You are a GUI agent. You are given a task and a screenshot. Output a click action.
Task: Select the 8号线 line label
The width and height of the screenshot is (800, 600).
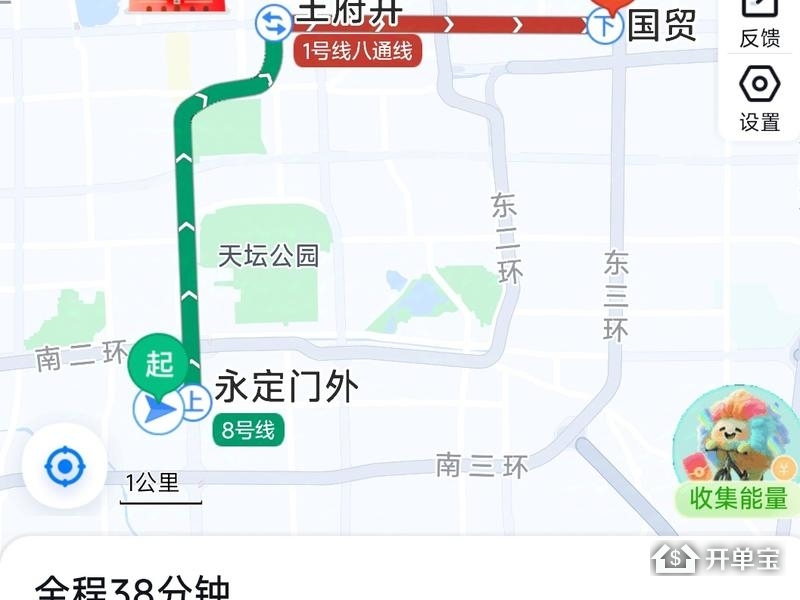(249, 431)
